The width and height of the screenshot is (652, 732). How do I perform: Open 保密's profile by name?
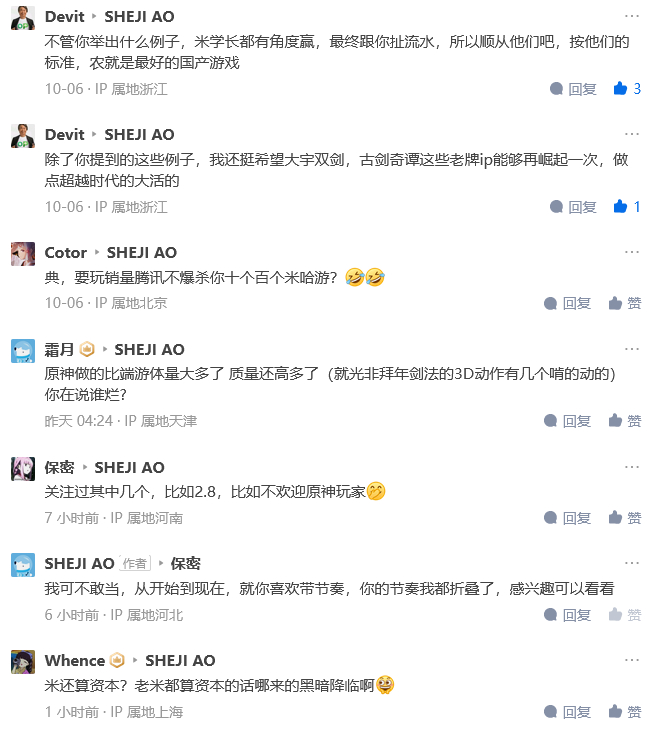point(59,467)
